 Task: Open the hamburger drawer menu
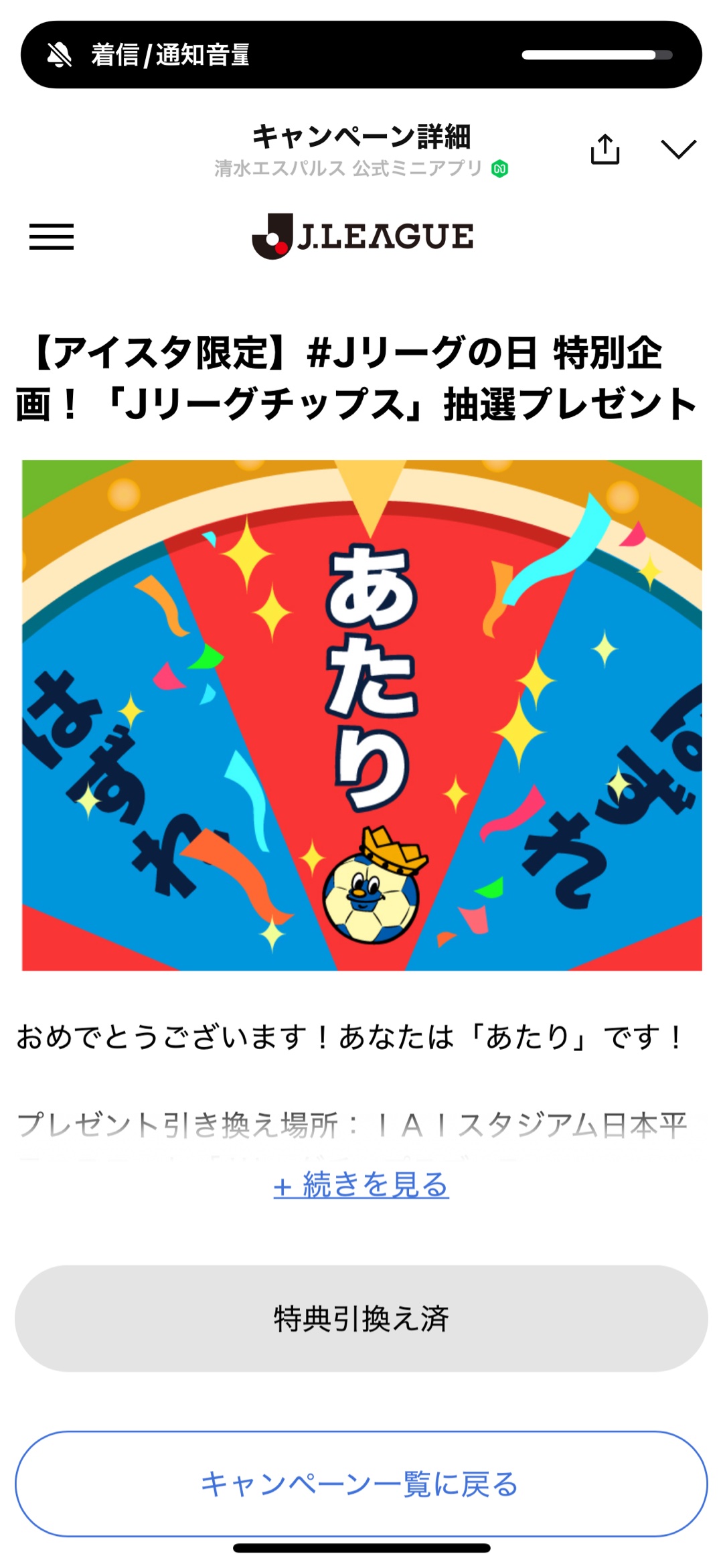pyautogui.click(x=52, y=236)
